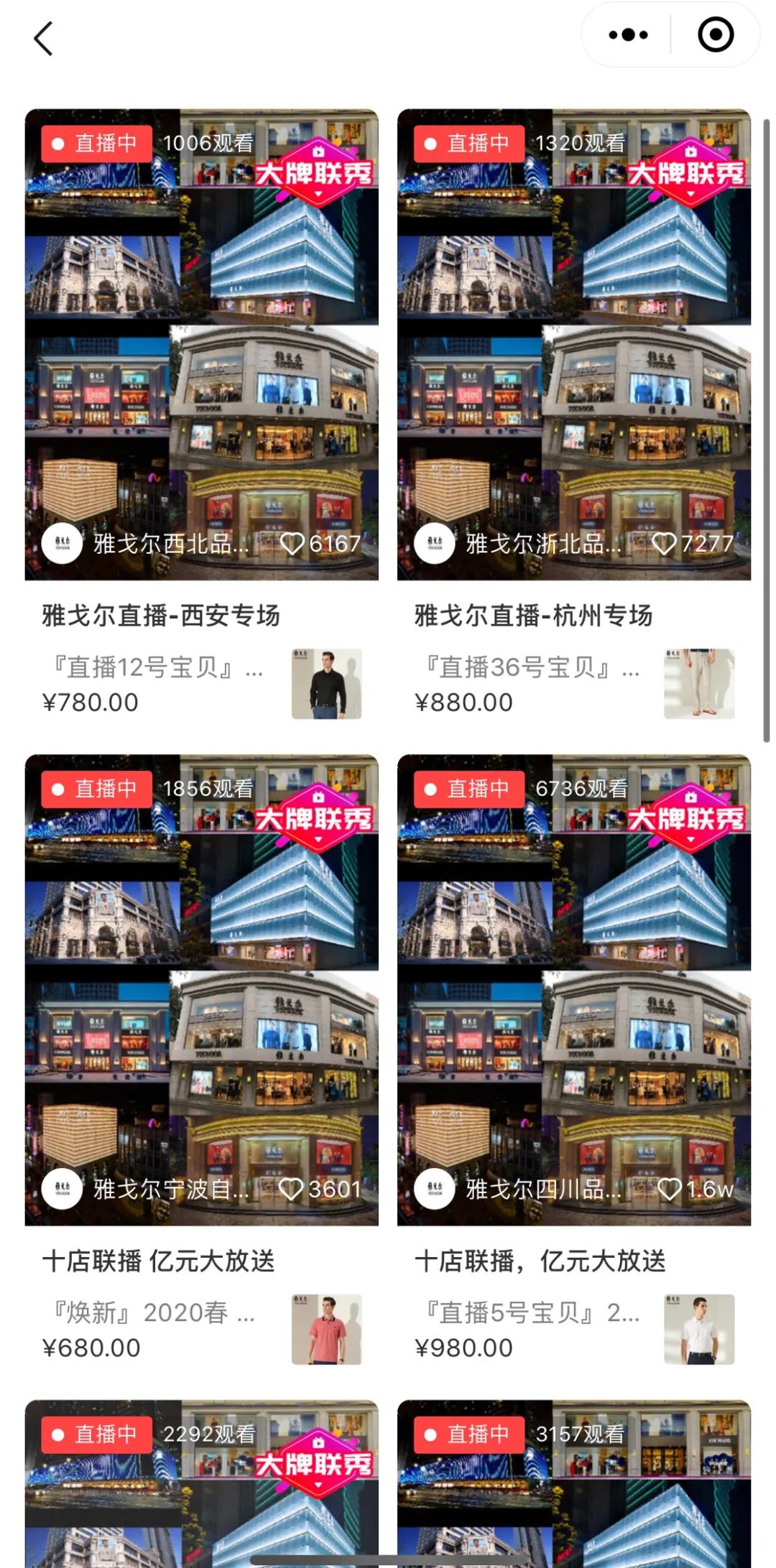Like the 雅戈尔西北 stream showing 6167 hearts
This screenshot has height=1568, width=776.
point(292,544)
